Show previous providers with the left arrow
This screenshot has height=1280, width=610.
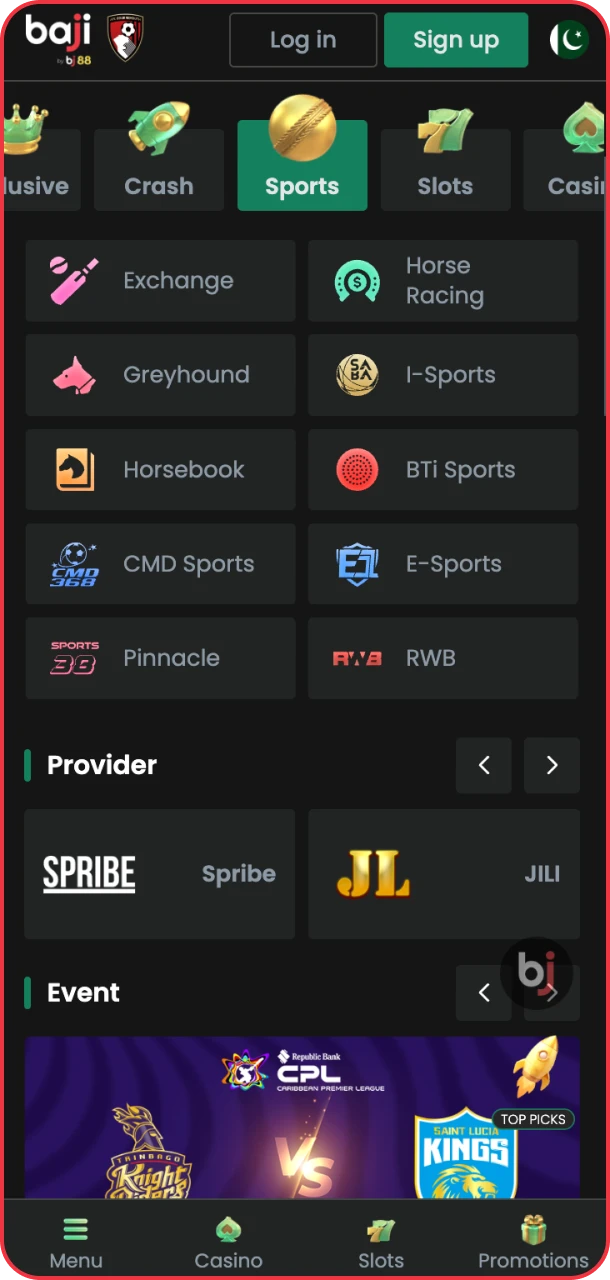(x=484, y=766)
